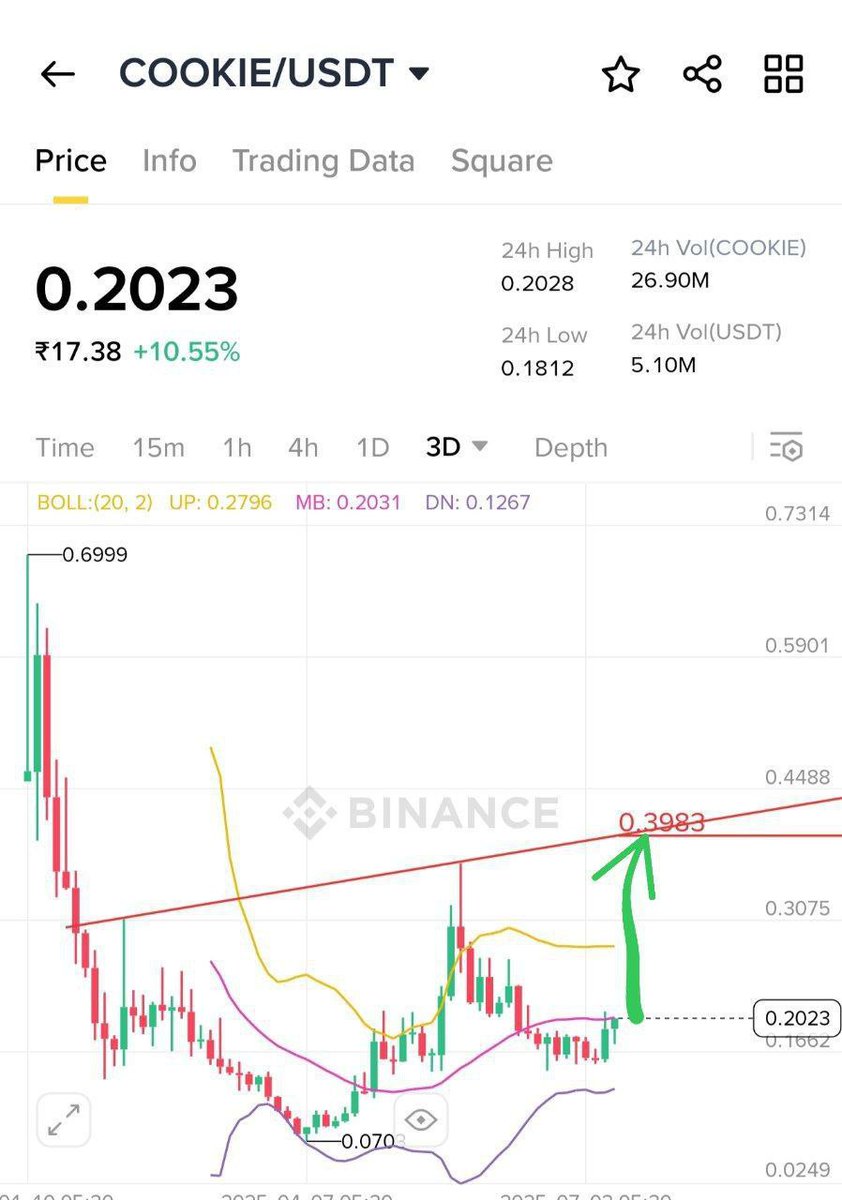Open the grid layout menu
Viewport: 842px width, 1200px height.
click(x=783, y=74)
